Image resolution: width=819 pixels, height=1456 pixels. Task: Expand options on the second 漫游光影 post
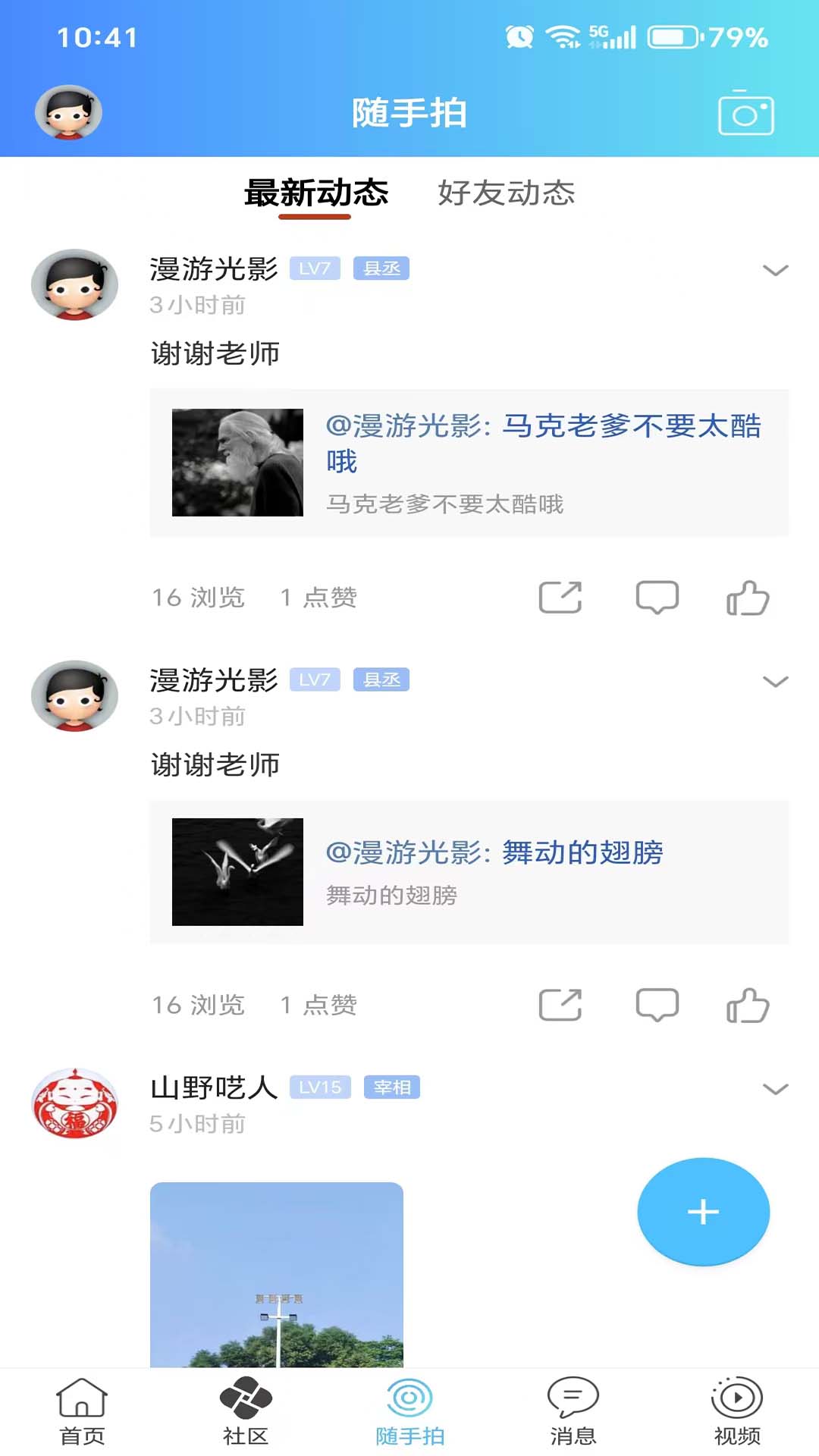coord(774,681)
